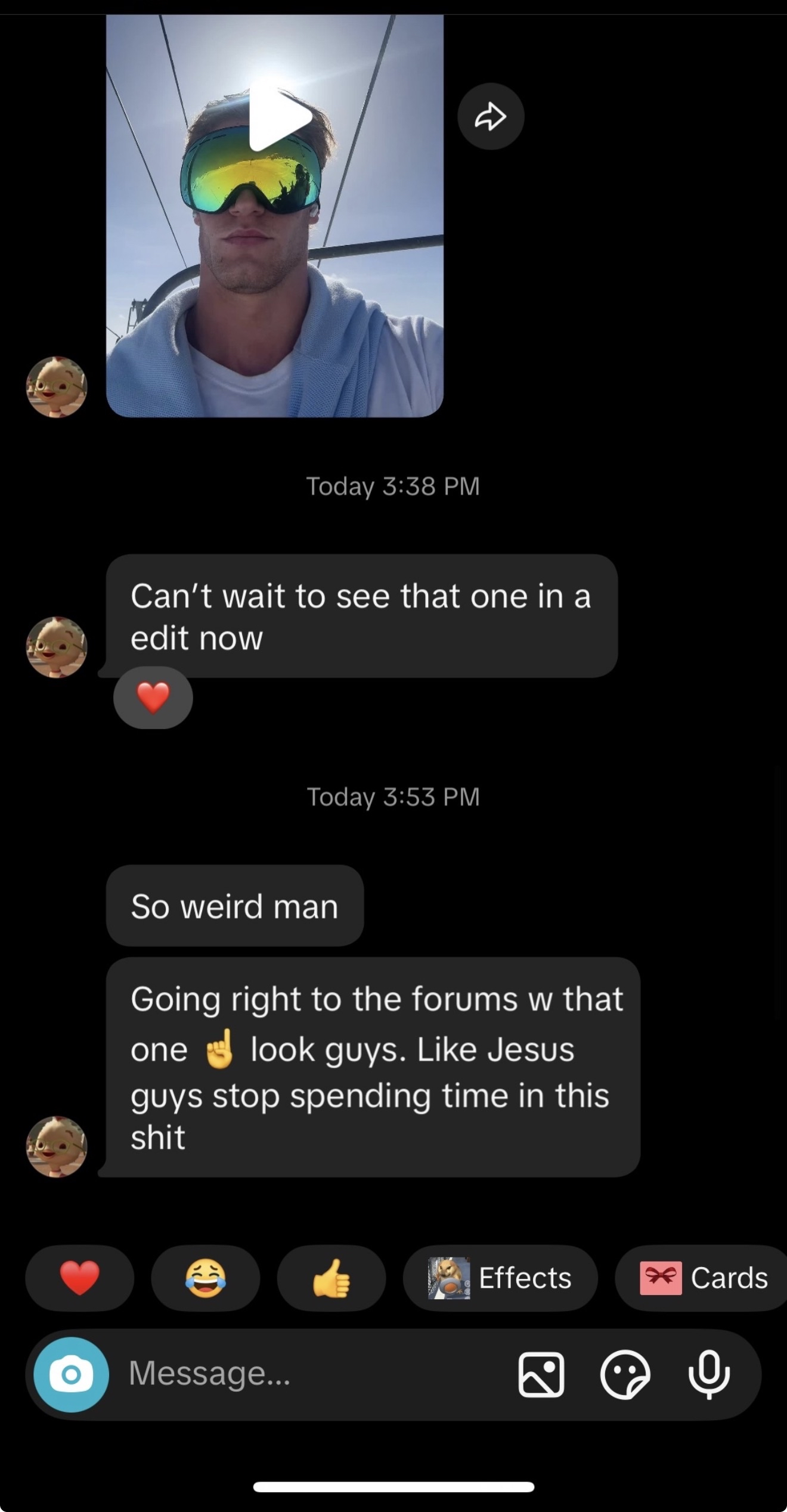The height and width of the screenshot is (1512, 787).
Task: Focus the Message text field
Action: point(310,1374)
